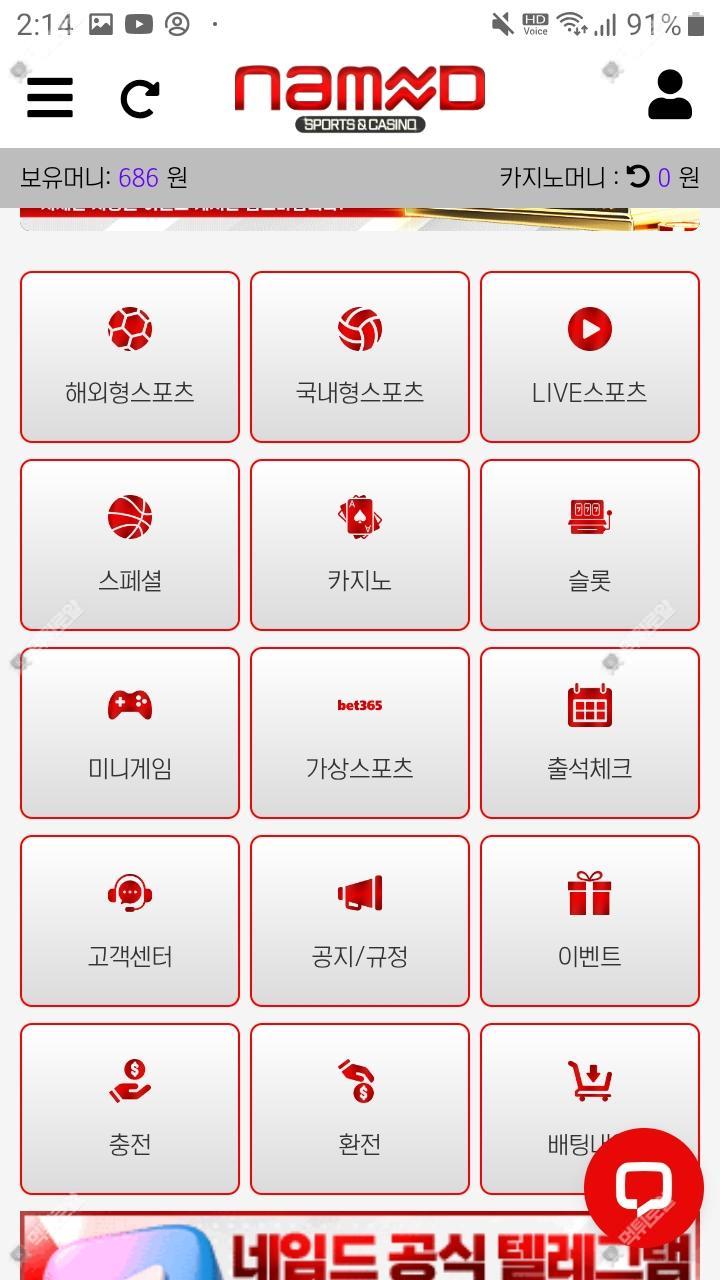720x1280 pixels.
Task: Open the 이벤트 page
Action: click(x=590, y=921)
